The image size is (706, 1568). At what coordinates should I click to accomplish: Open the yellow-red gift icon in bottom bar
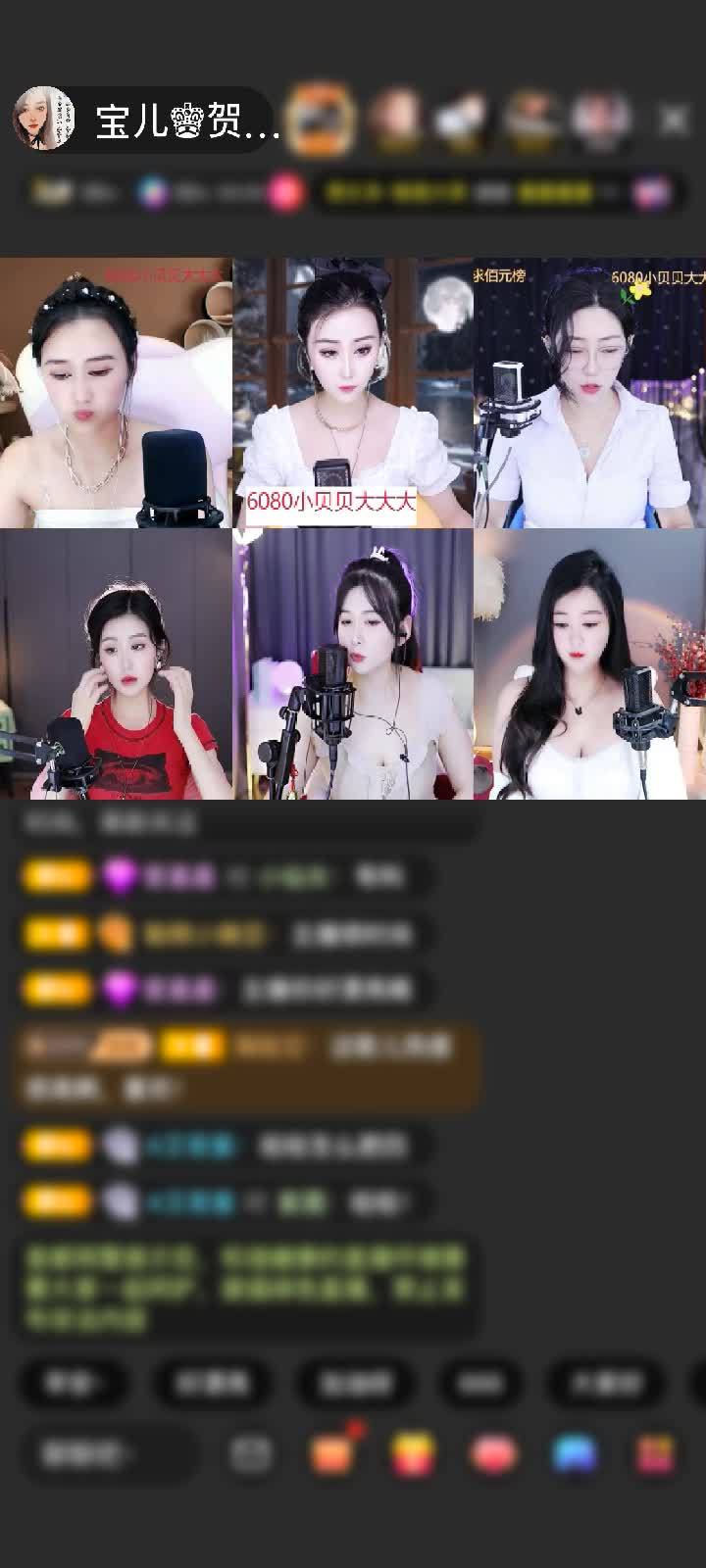coord(413,1455)
